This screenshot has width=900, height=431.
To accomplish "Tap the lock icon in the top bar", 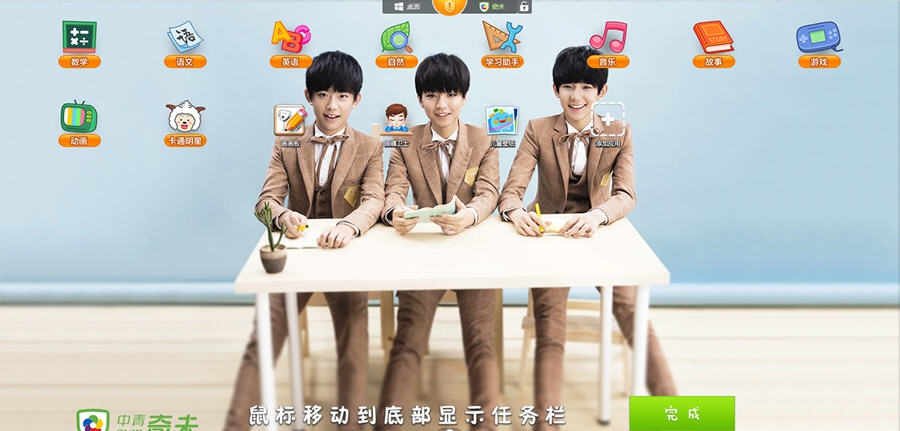I will (x=523, y=7).
